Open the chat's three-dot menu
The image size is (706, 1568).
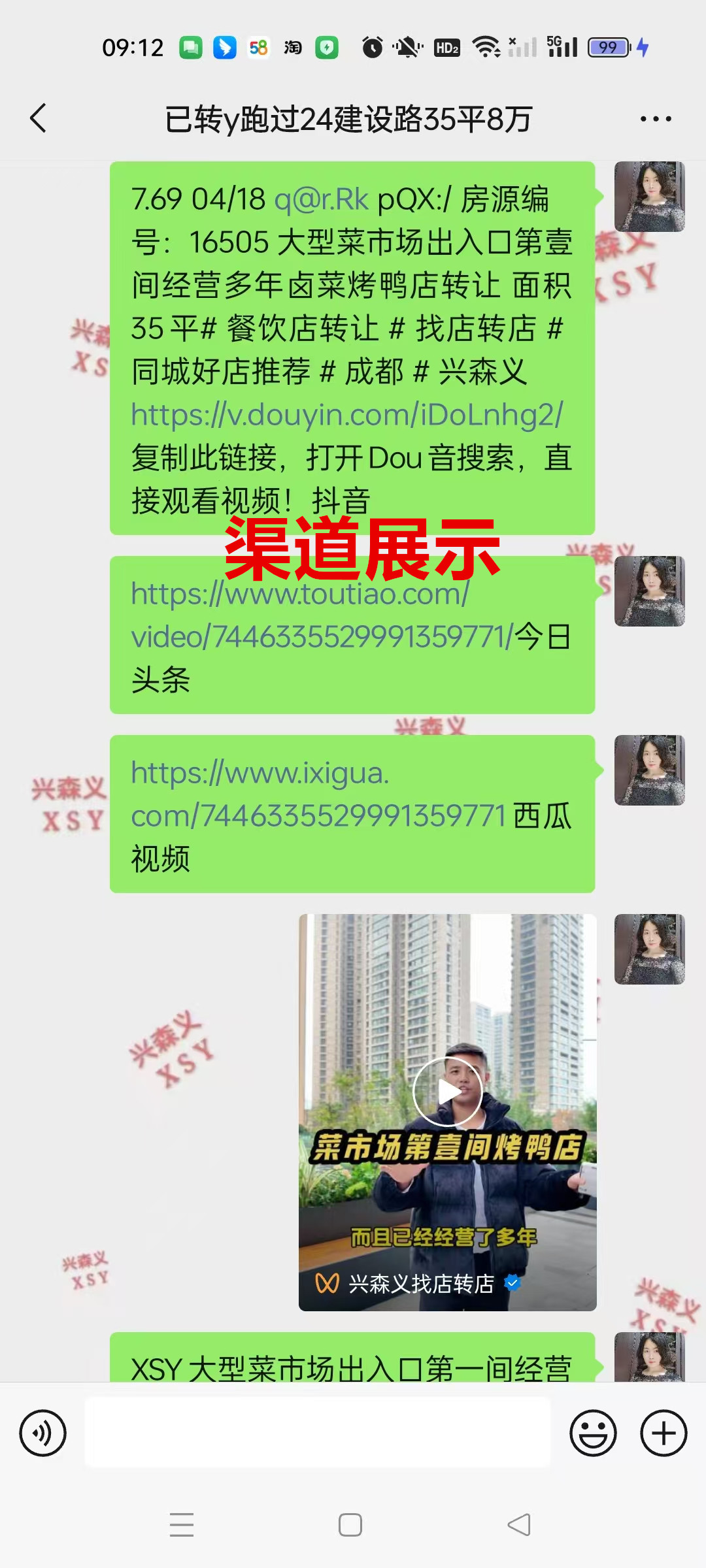[655, 119]
